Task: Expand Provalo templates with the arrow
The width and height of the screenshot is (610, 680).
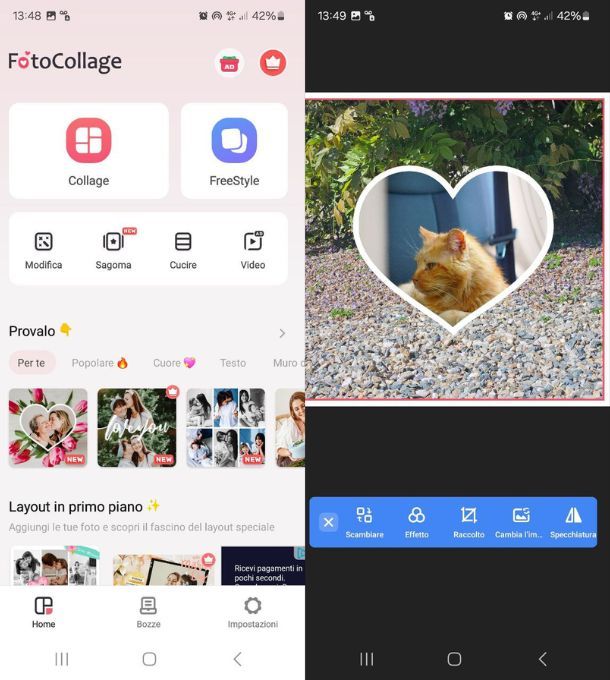Action: (282, 333)
